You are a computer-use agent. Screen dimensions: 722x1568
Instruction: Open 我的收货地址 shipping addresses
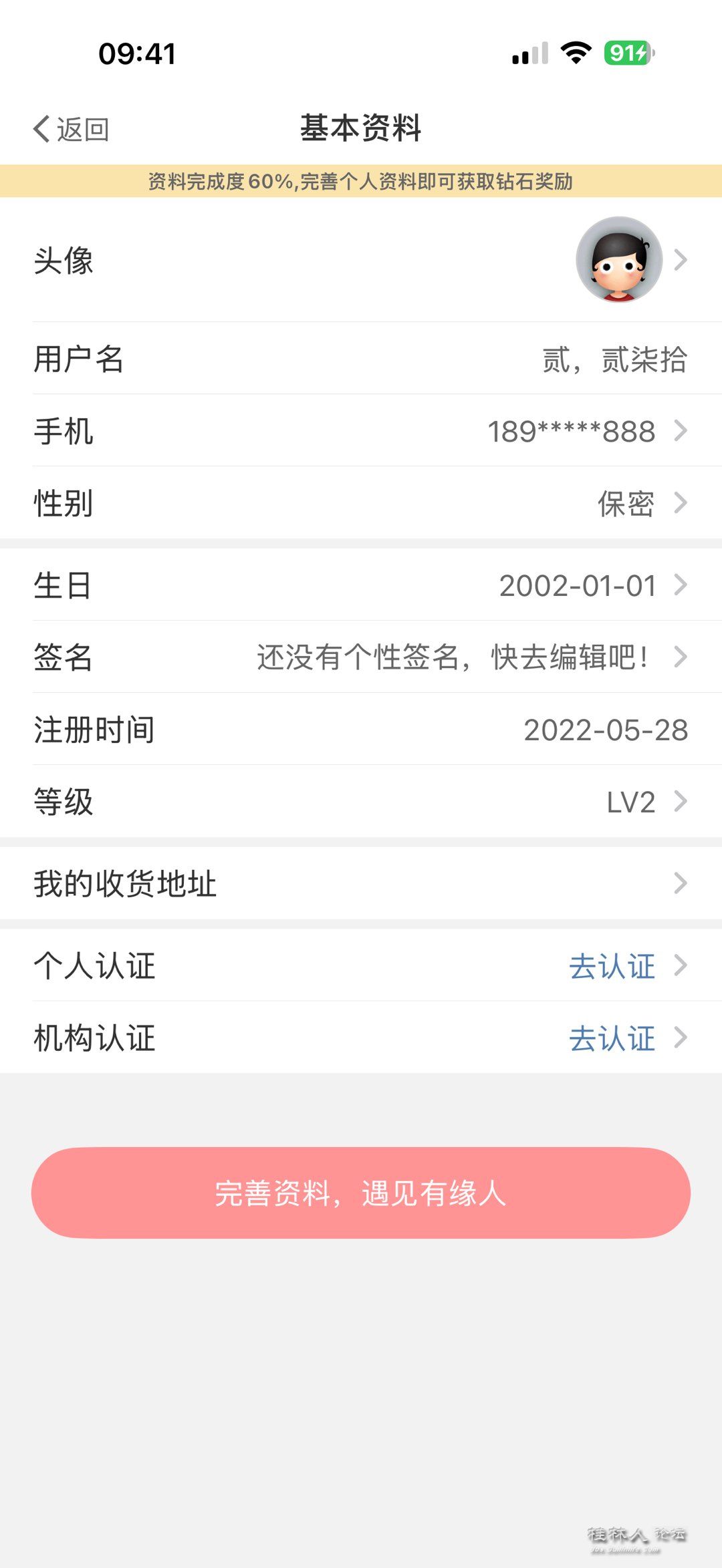click(x=361, y=884)
